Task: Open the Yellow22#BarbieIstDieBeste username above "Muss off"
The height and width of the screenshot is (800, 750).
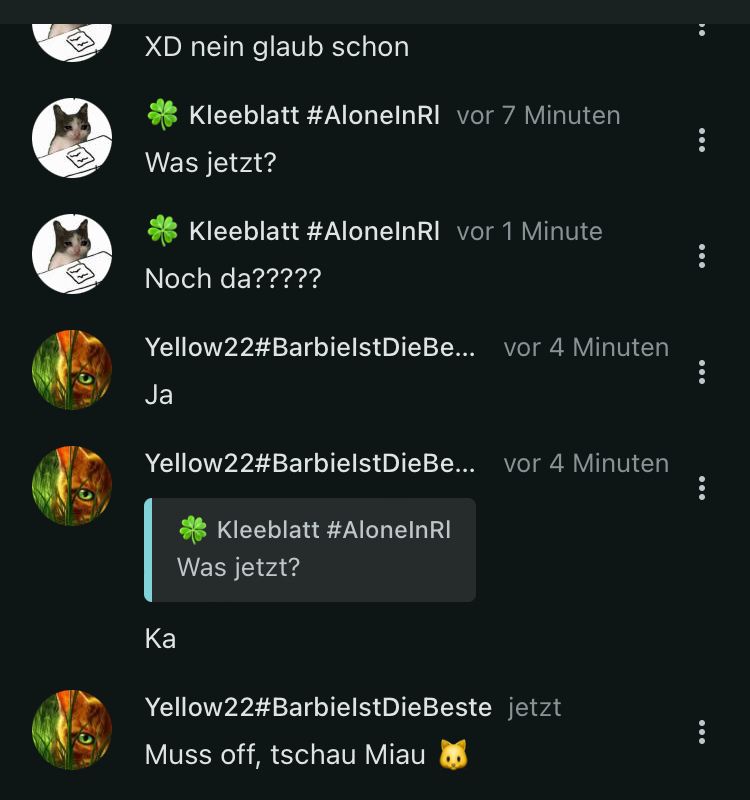Action: pyautogui.click(x=318, y=708)
